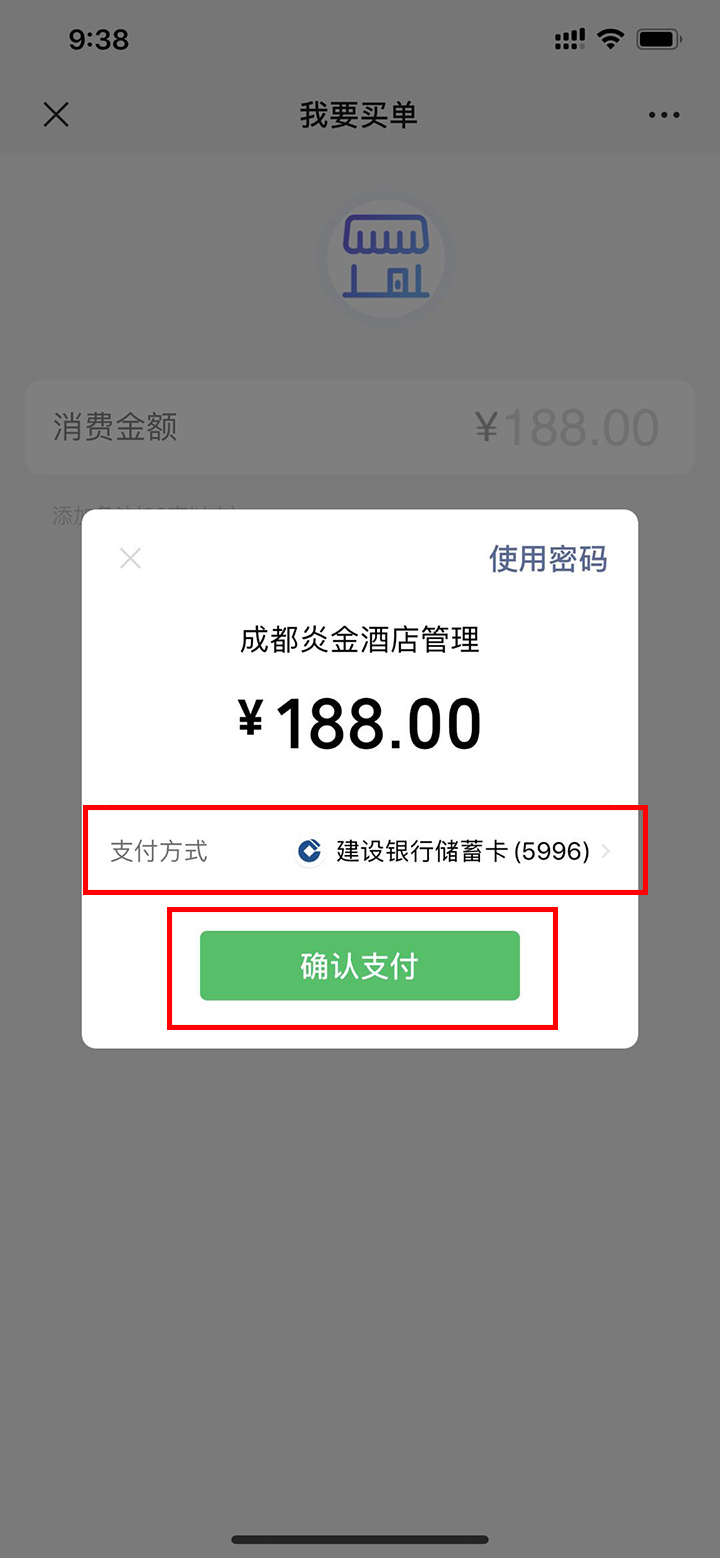Toggle payment verification to password mode
Screen dimensions: 720x1558
point(547,559)
